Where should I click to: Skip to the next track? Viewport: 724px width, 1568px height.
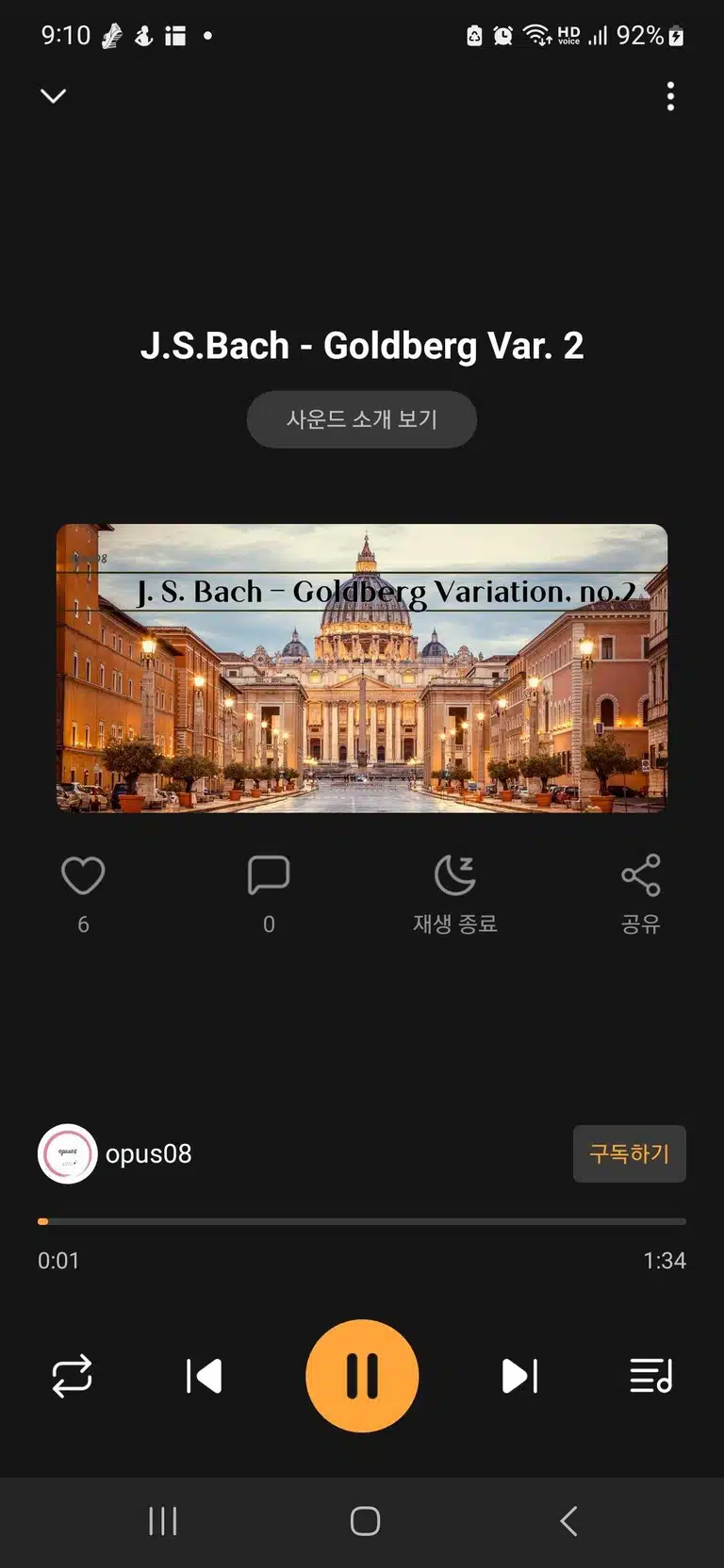pyautogui.click(x=520, y=1376)
